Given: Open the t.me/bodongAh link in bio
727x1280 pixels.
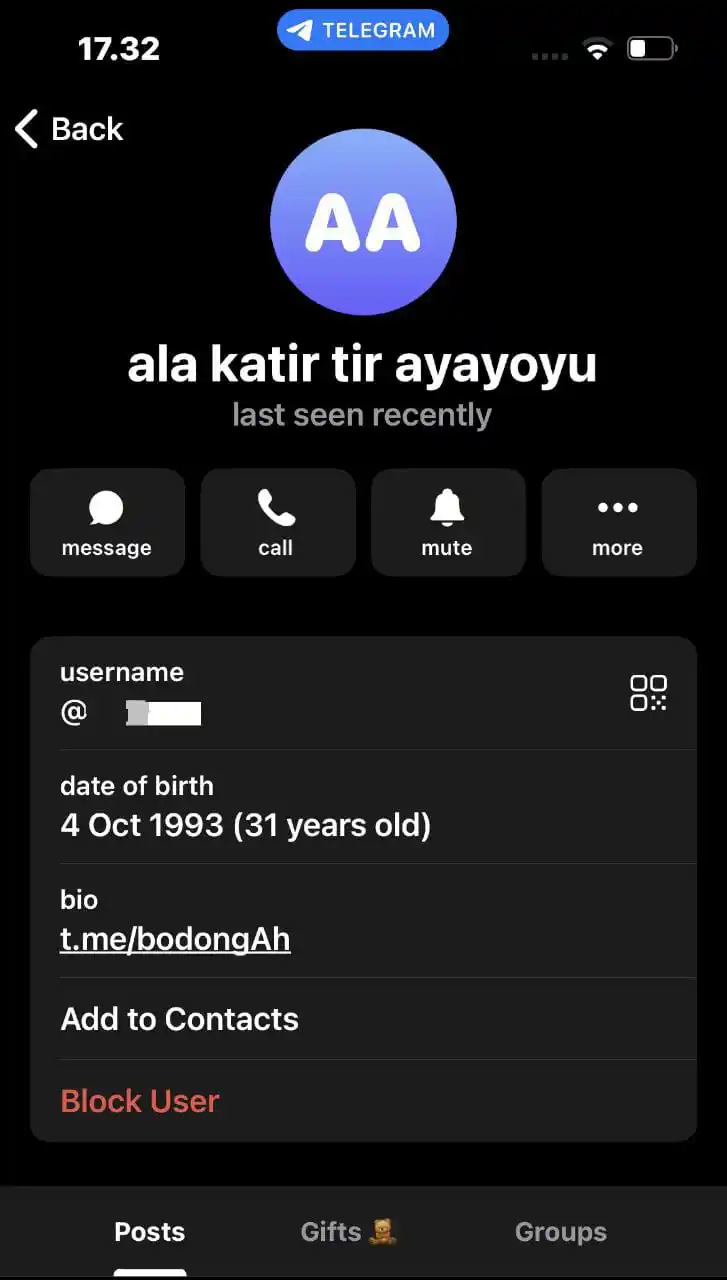Looking at the screenshot, I should pyautogui.click(x=175, y=939).
